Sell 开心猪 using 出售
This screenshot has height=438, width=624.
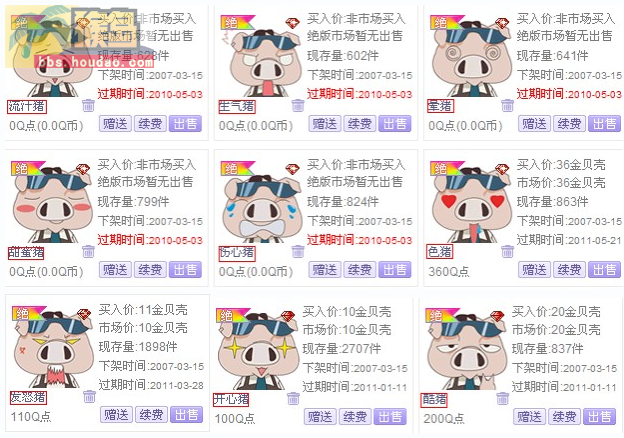pos(392,416)
